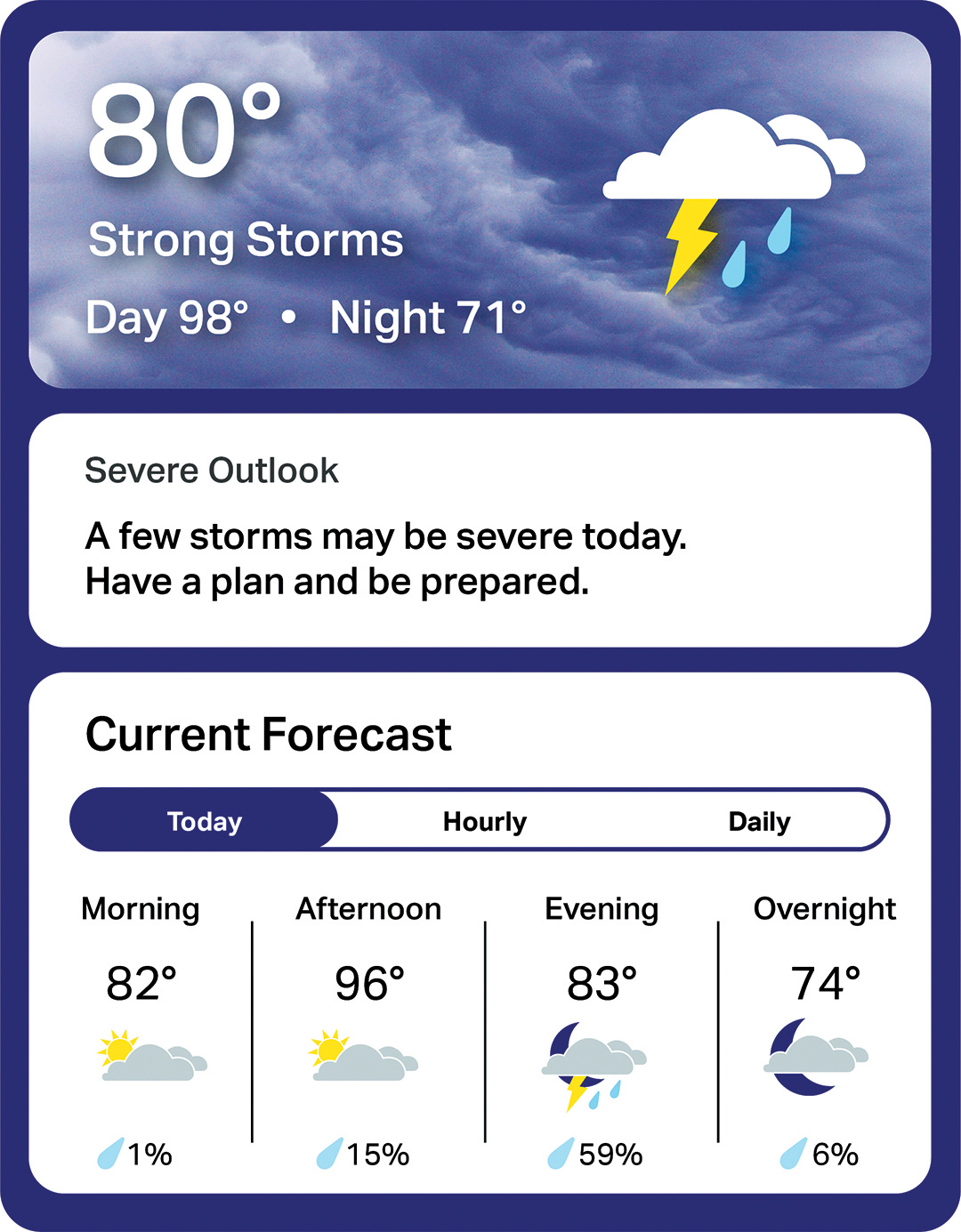
Task: Click the Morning column label
Action: [141, 909]
